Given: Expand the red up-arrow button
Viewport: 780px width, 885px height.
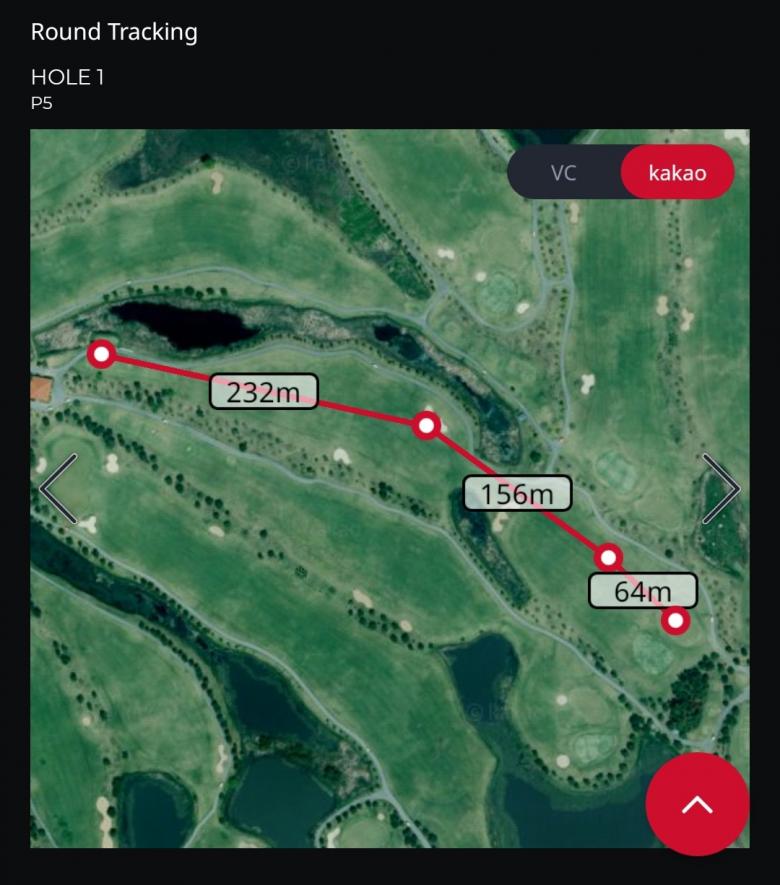Looking at the screenshot, I should pos(697,805).
